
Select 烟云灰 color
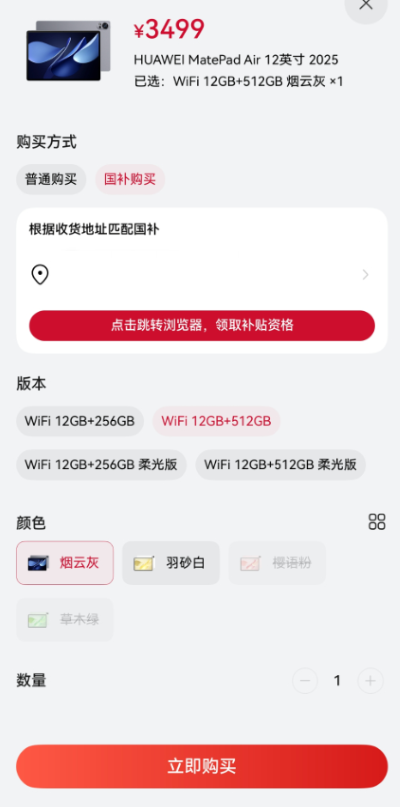(x=65, y=563)
